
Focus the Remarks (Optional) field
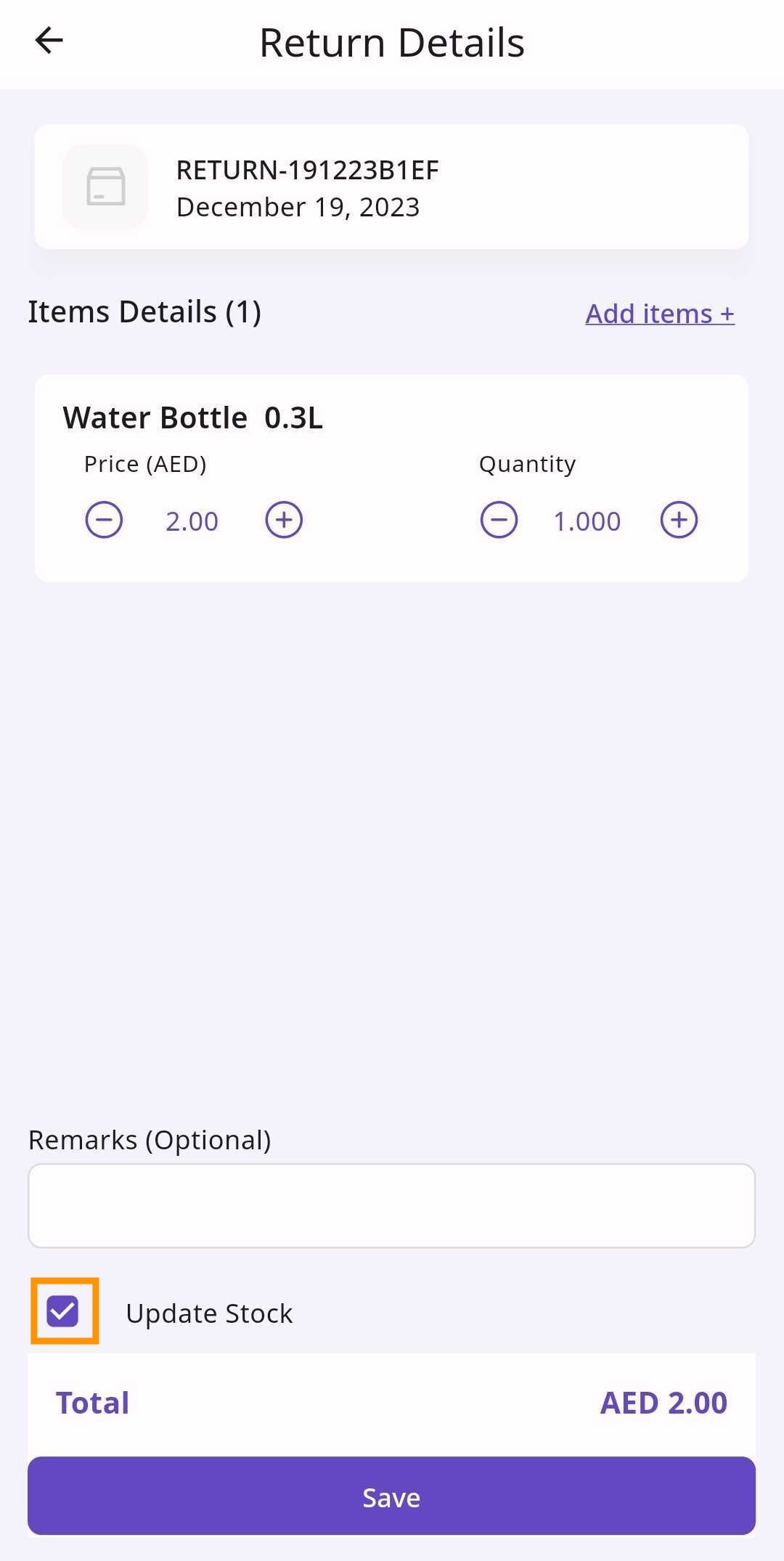pos(391,1206)
